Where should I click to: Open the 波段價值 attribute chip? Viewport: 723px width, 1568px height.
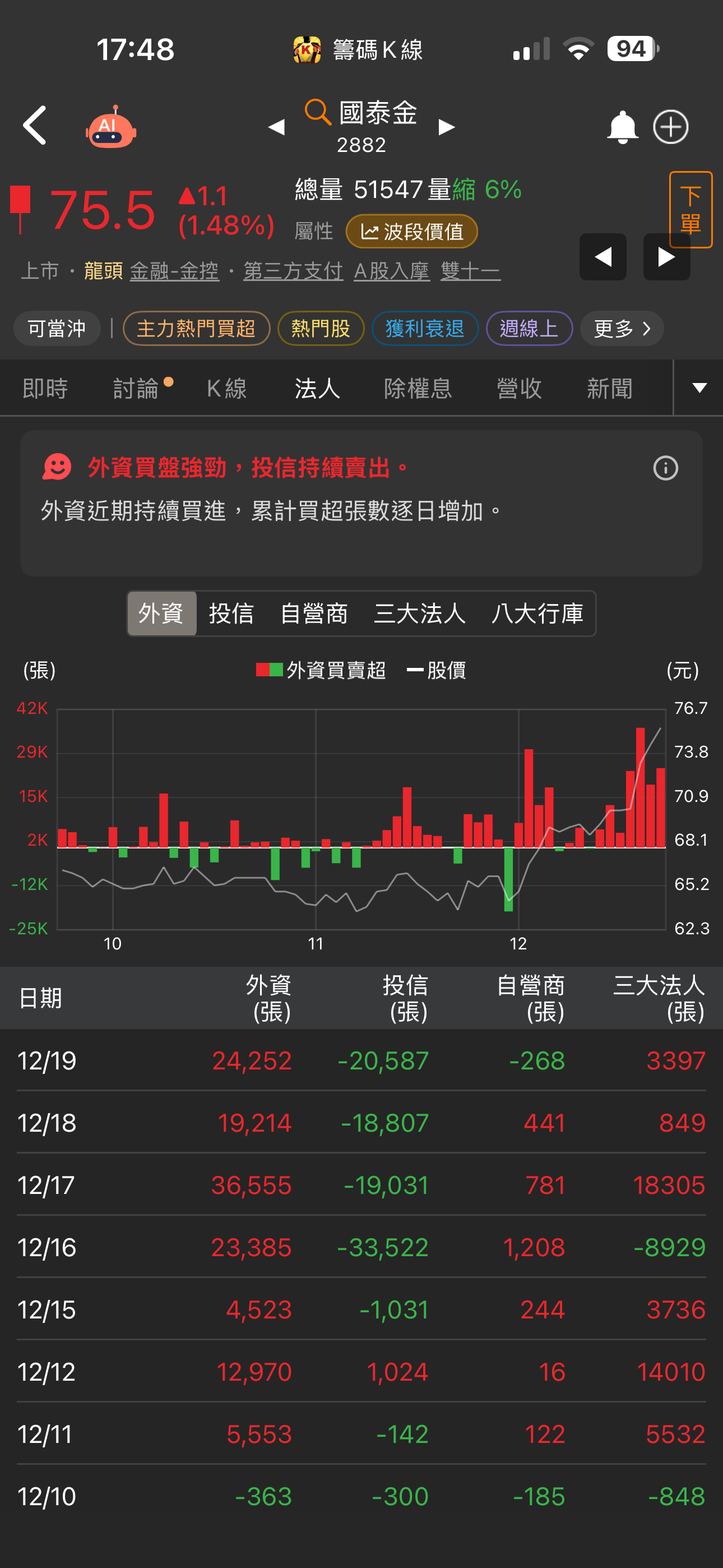pos(411,232)
